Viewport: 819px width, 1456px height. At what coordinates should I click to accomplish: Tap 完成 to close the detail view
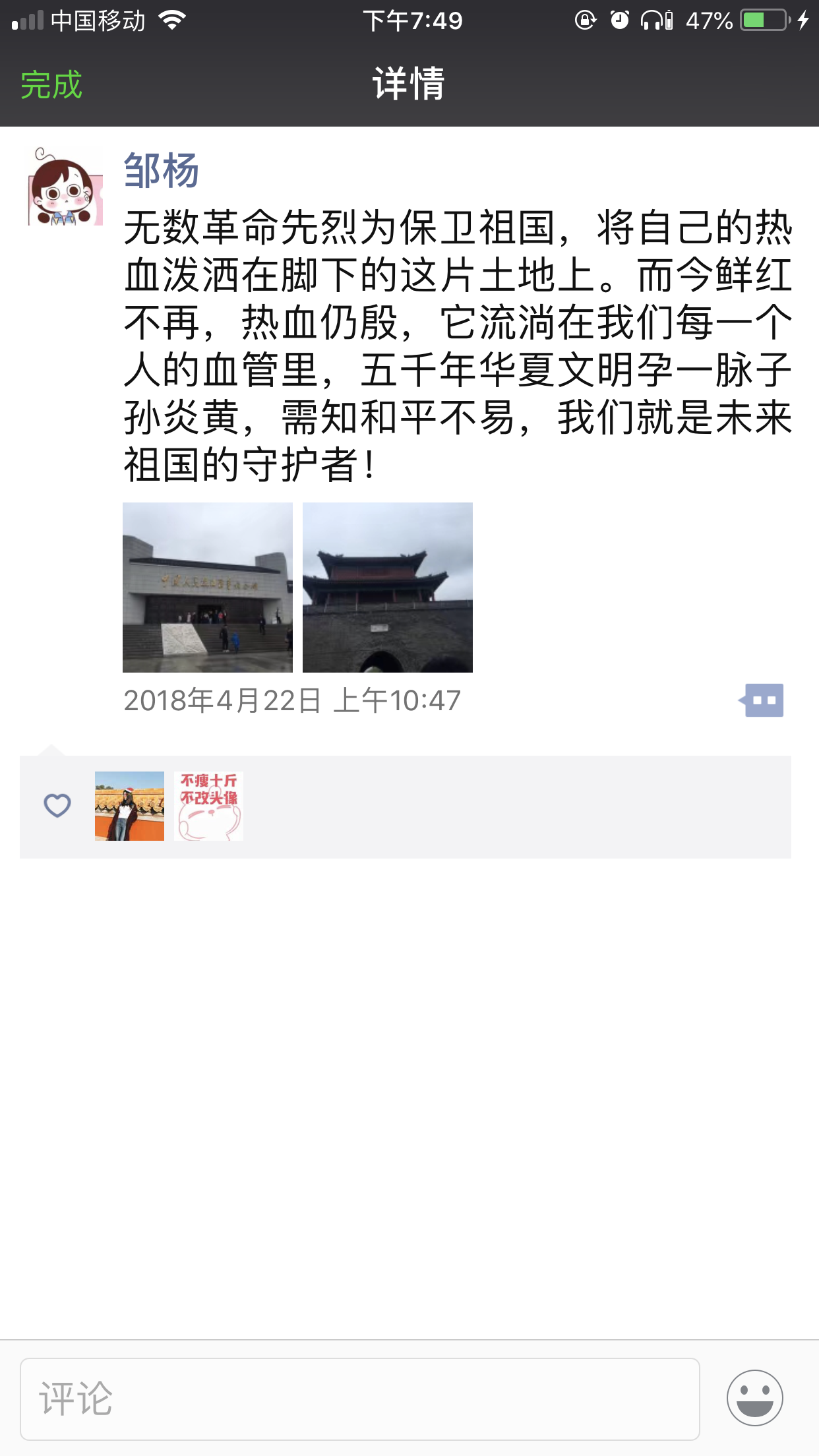click(51, 85)
